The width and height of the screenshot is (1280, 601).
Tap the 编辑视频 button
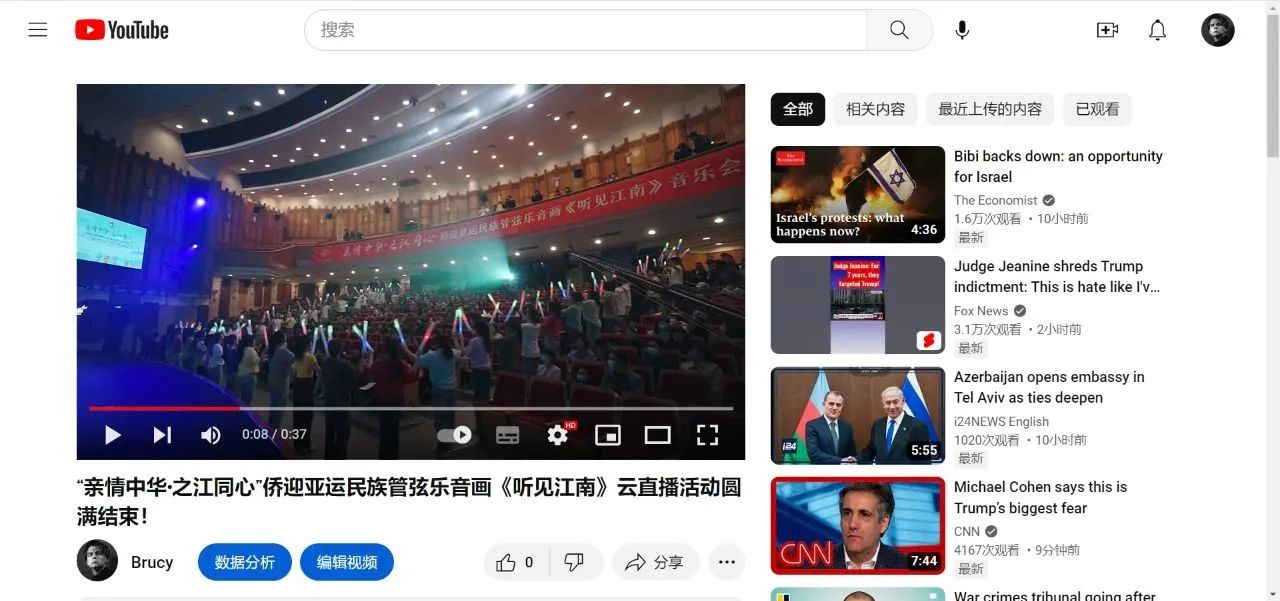point(347,562)
